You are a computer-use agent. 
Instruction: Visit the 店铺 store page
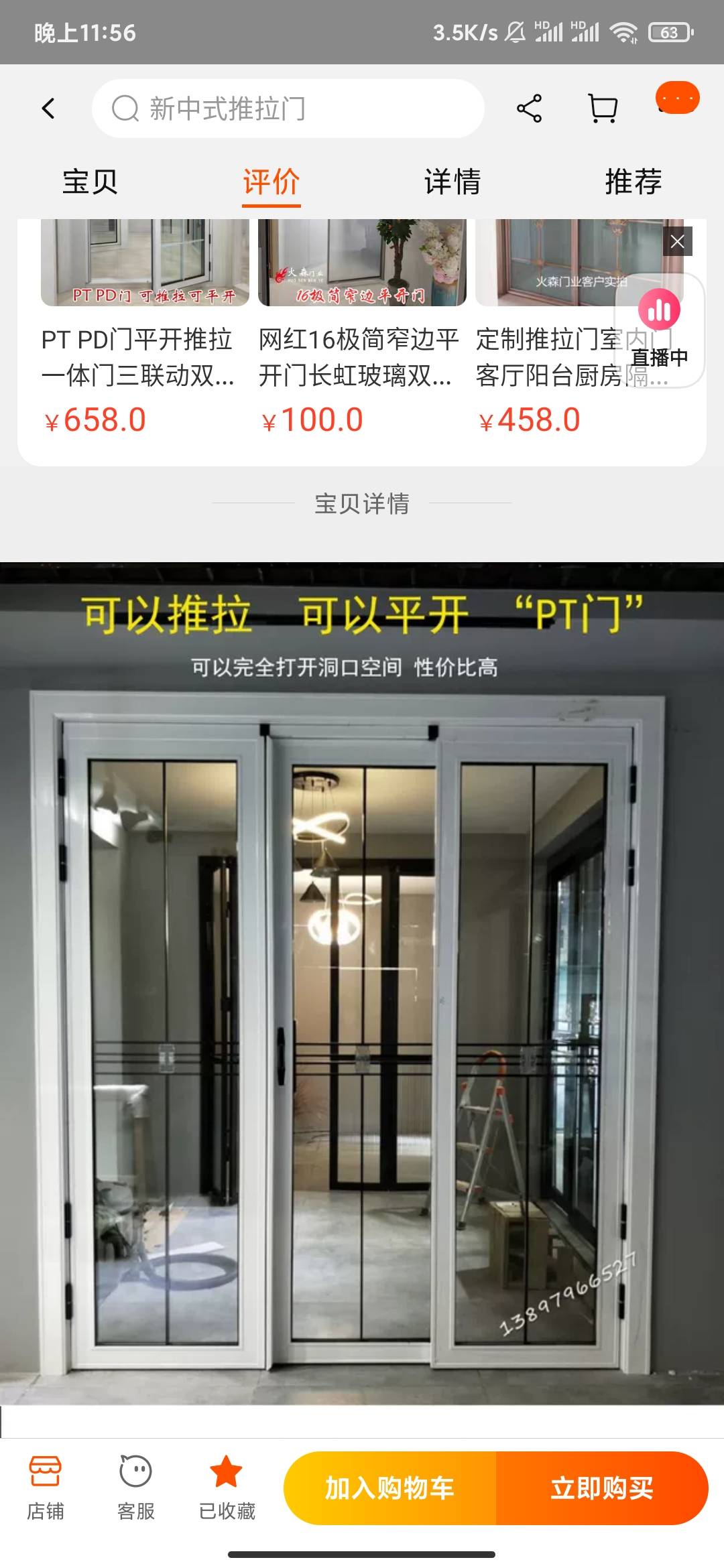[x=46, y=1487]
